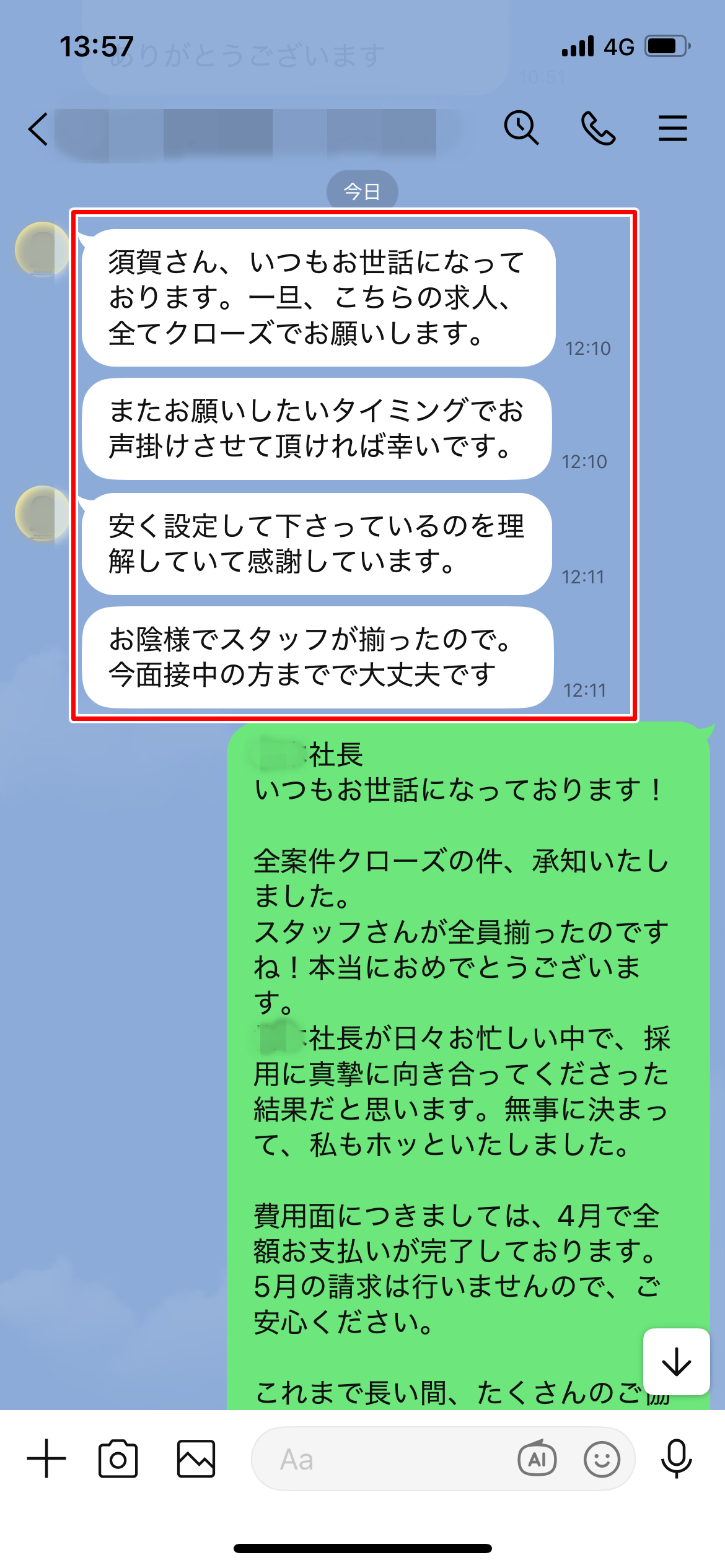The width and height of the screenshot is (725, 1568).
Task: Open the chat menu
Action: click(672, 128)
